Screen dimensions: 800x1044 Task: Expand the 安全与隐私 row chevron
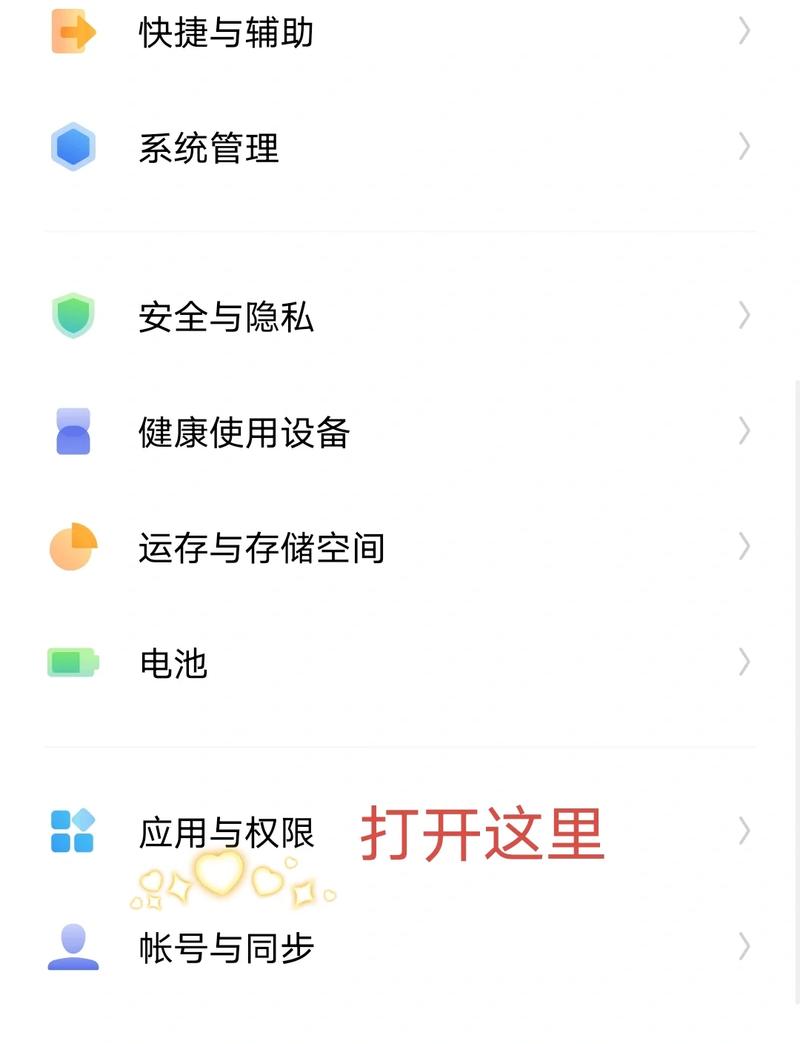pos(744,316)
